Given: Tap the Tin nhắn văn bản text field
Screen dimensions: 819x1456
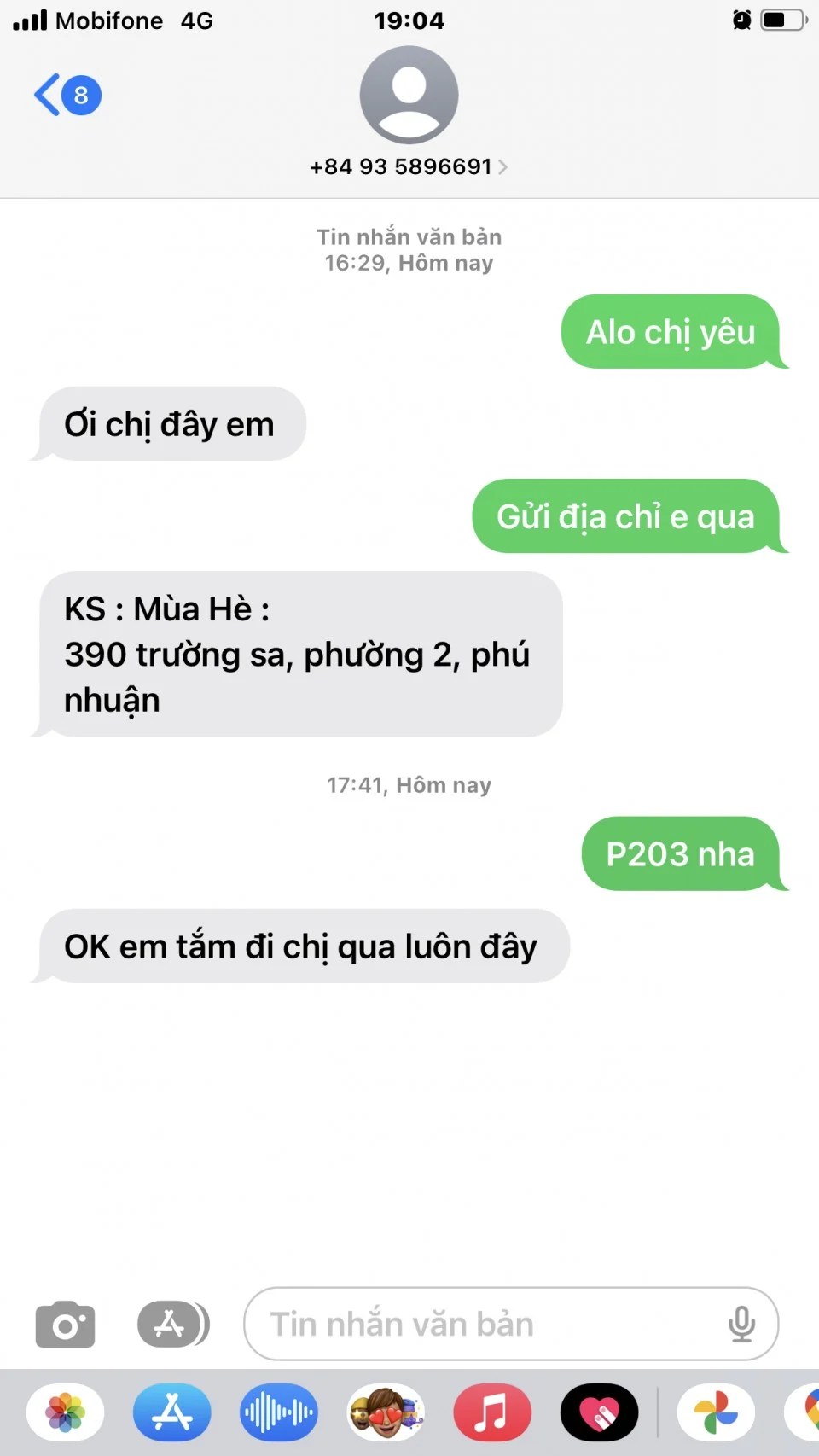Looking at the screenshot, I should [486, 1324].
